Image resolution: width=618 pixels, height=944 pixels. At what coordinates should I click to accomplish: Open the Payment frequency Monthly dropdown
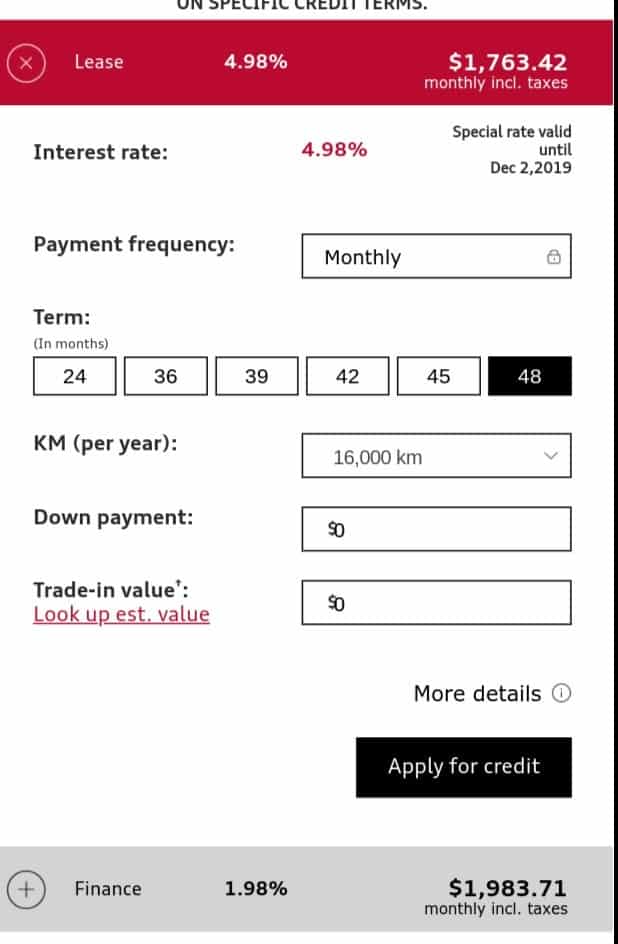pos(436,257)
